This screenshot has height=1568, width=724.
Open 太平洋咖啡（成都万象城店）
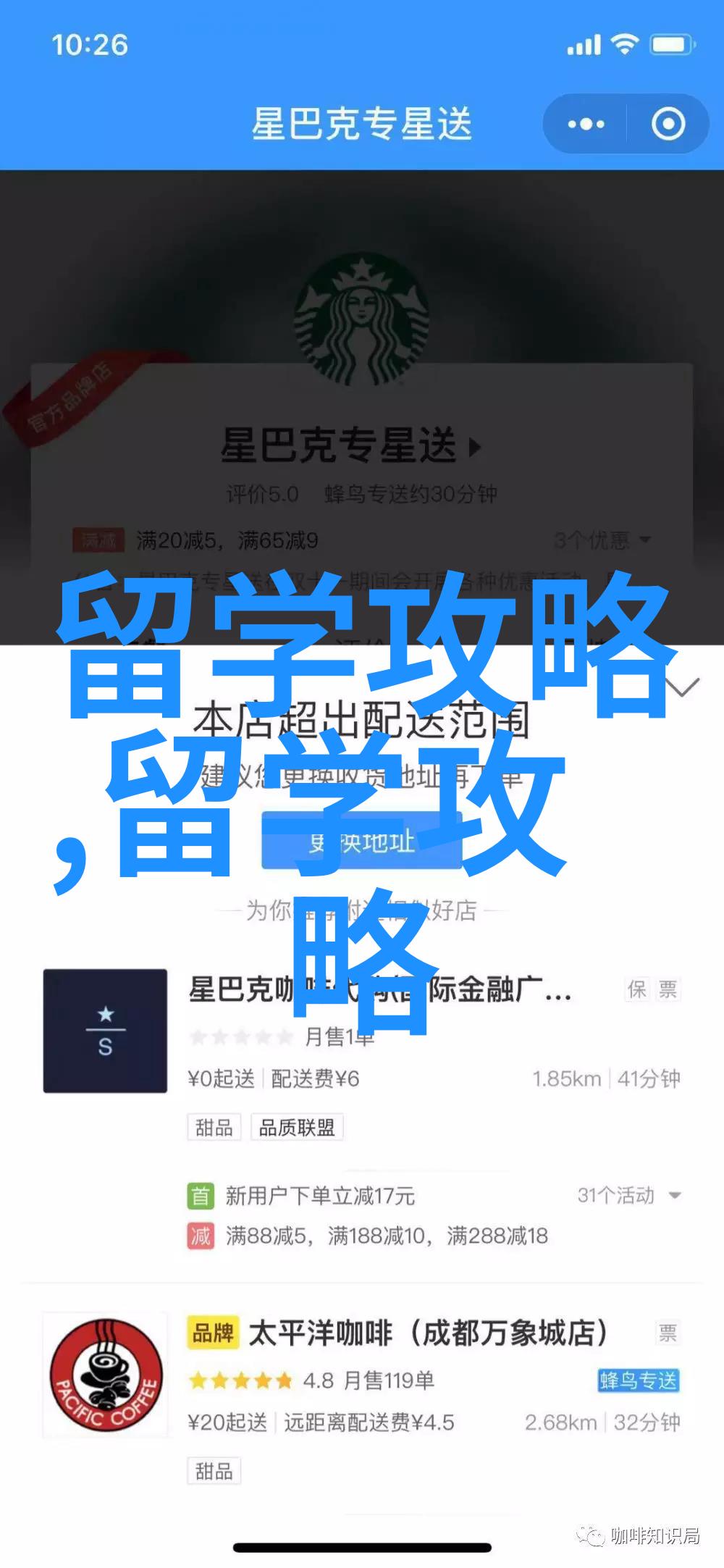coord(427,1333)
